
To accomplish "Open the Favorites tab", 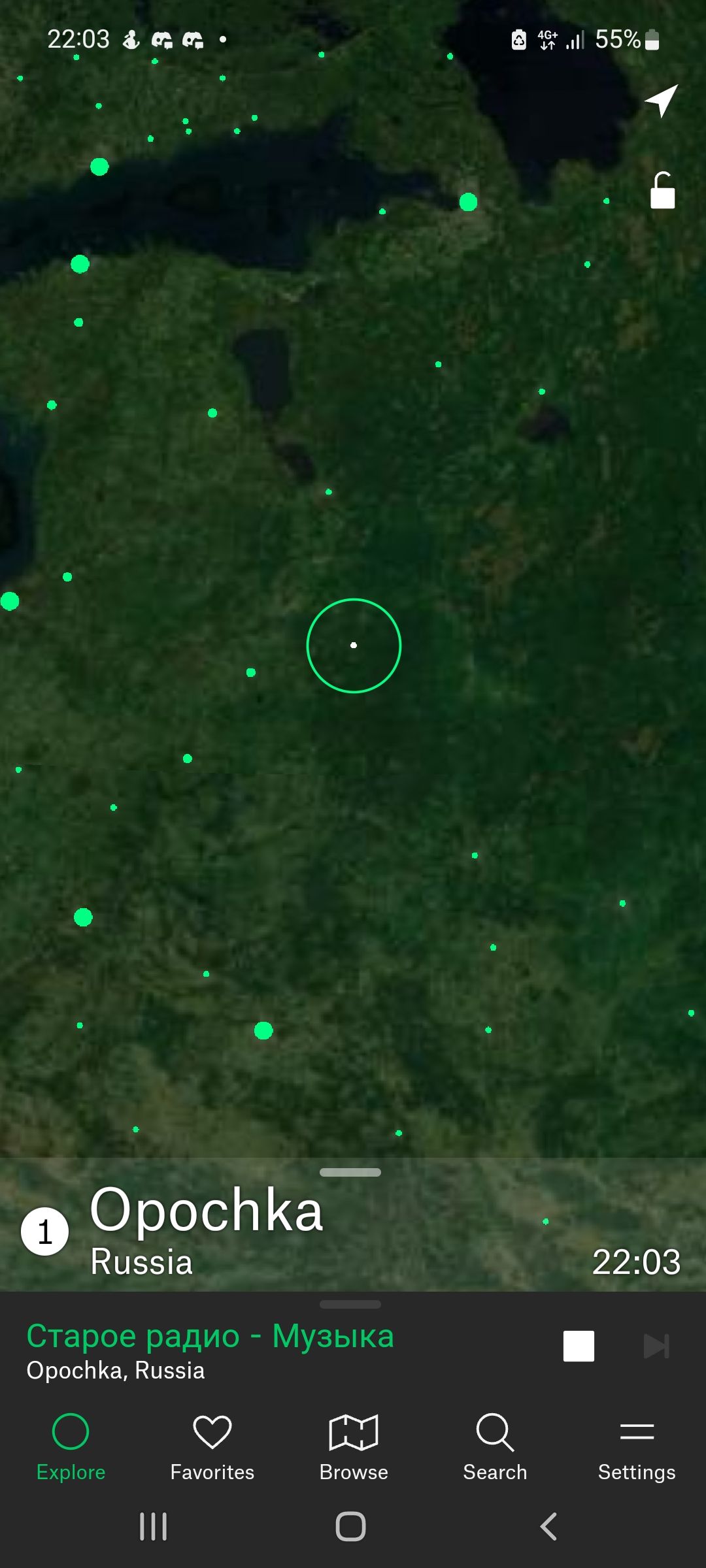I will [212, 1446].
